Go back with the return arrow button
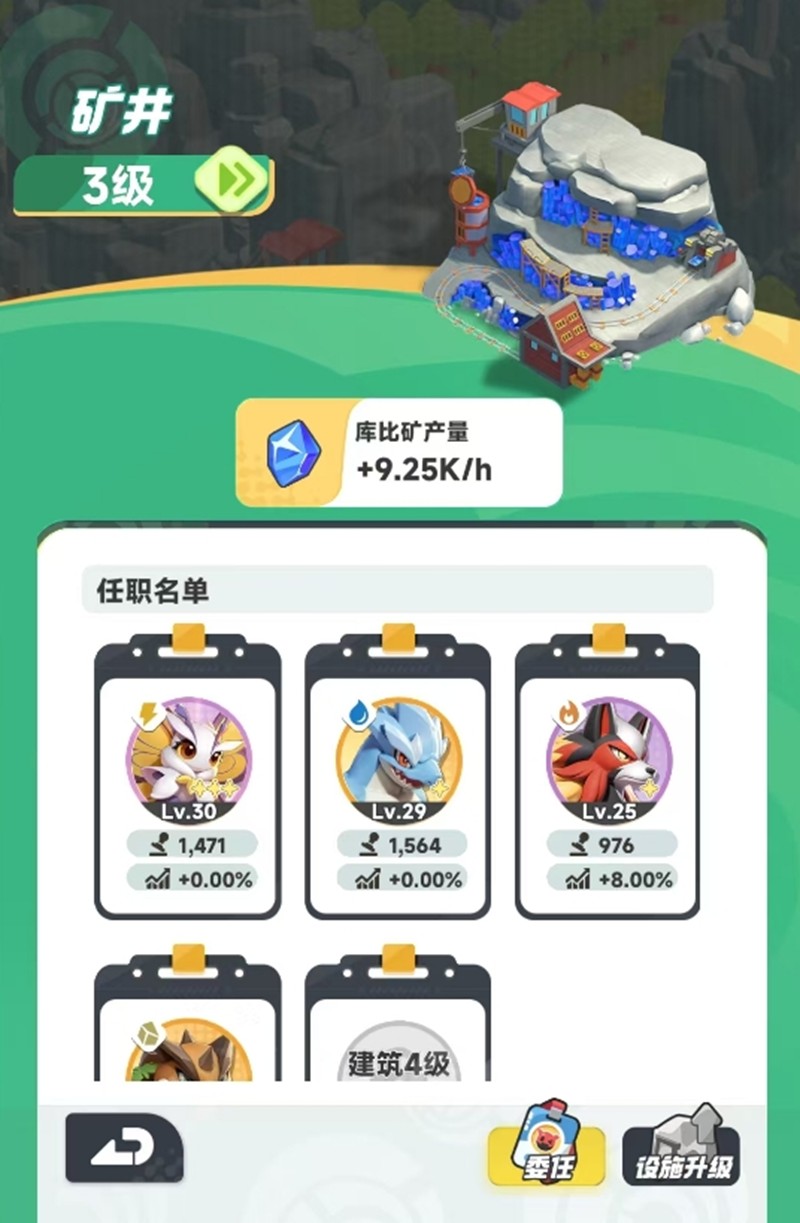 124,1148
